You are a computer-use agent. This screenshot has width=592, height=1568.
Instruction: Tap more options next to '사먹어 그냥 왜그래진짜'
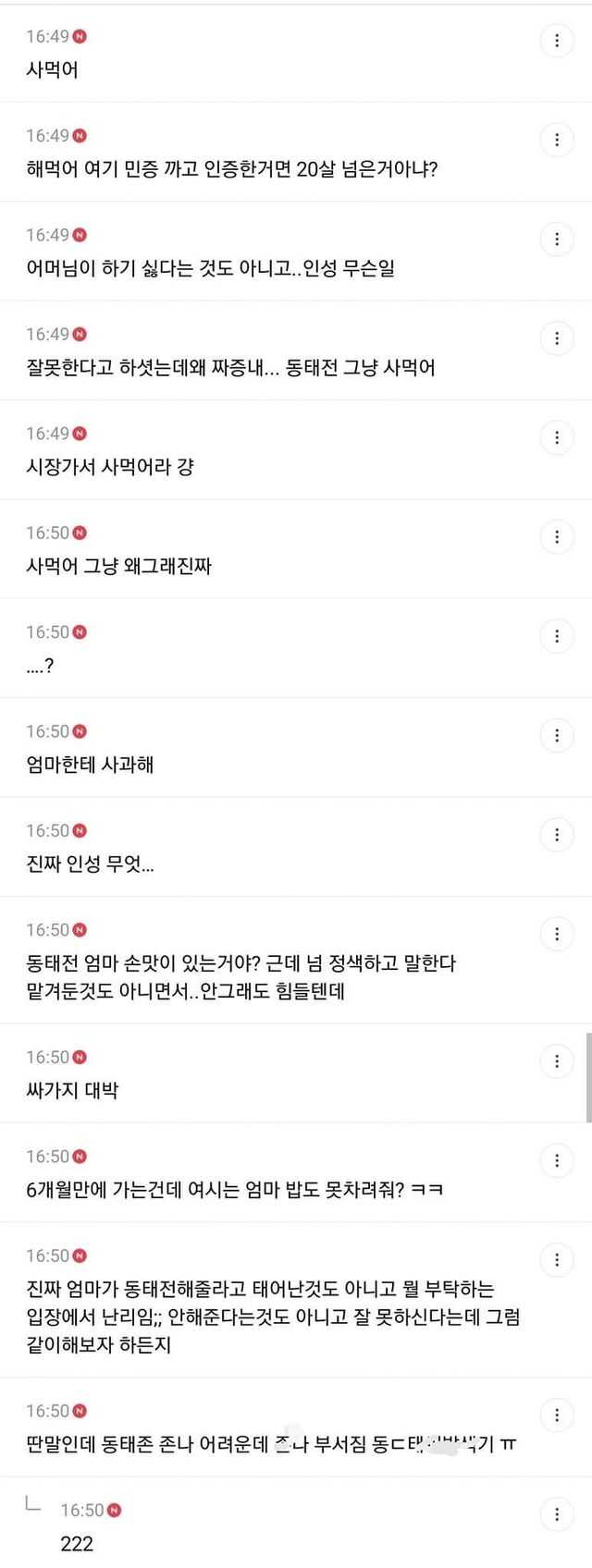[557, 536]
